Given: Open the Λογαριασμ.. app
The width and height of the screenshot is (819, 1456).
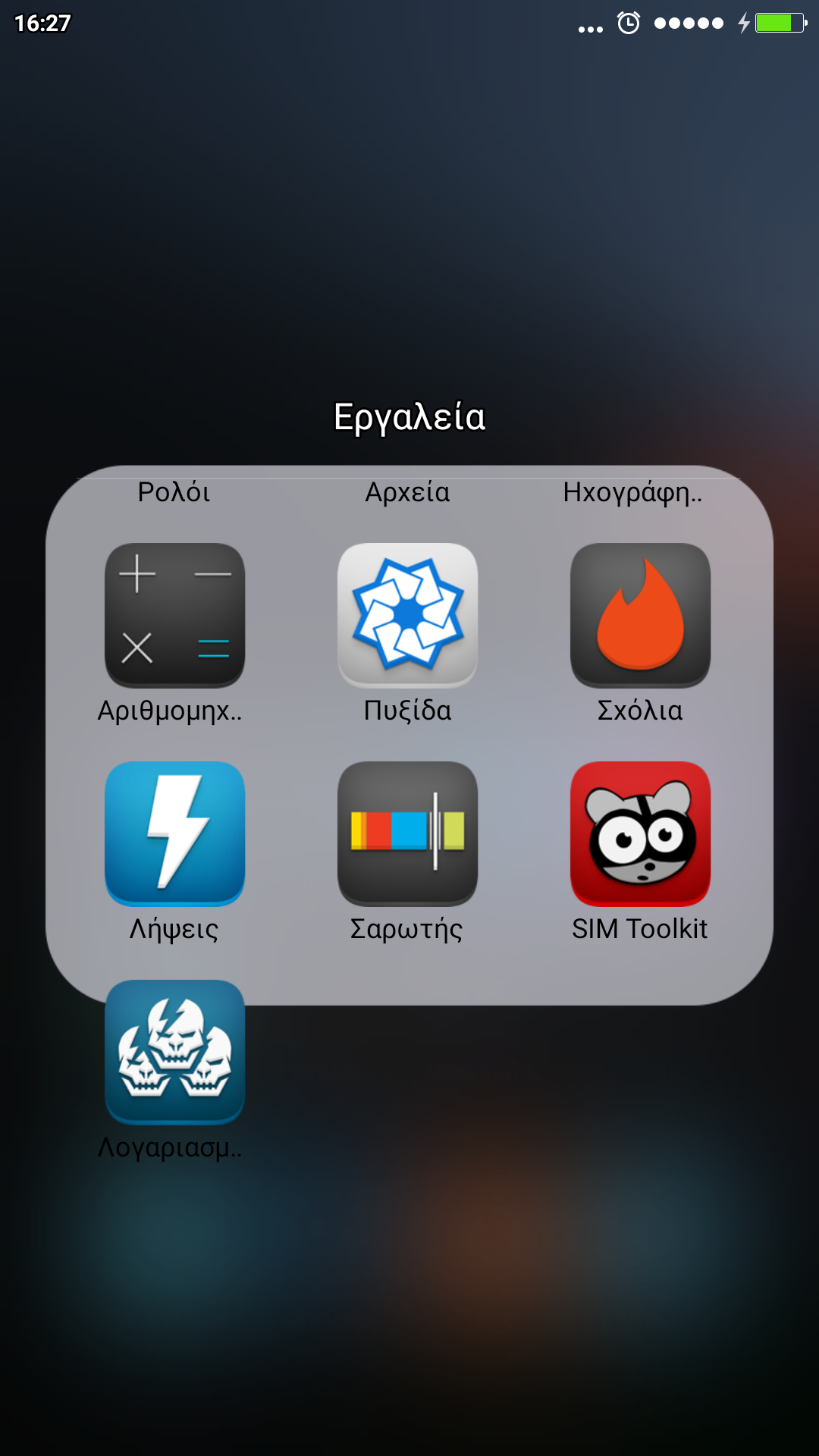Looking at the screenshot, I should point(174,1052).
